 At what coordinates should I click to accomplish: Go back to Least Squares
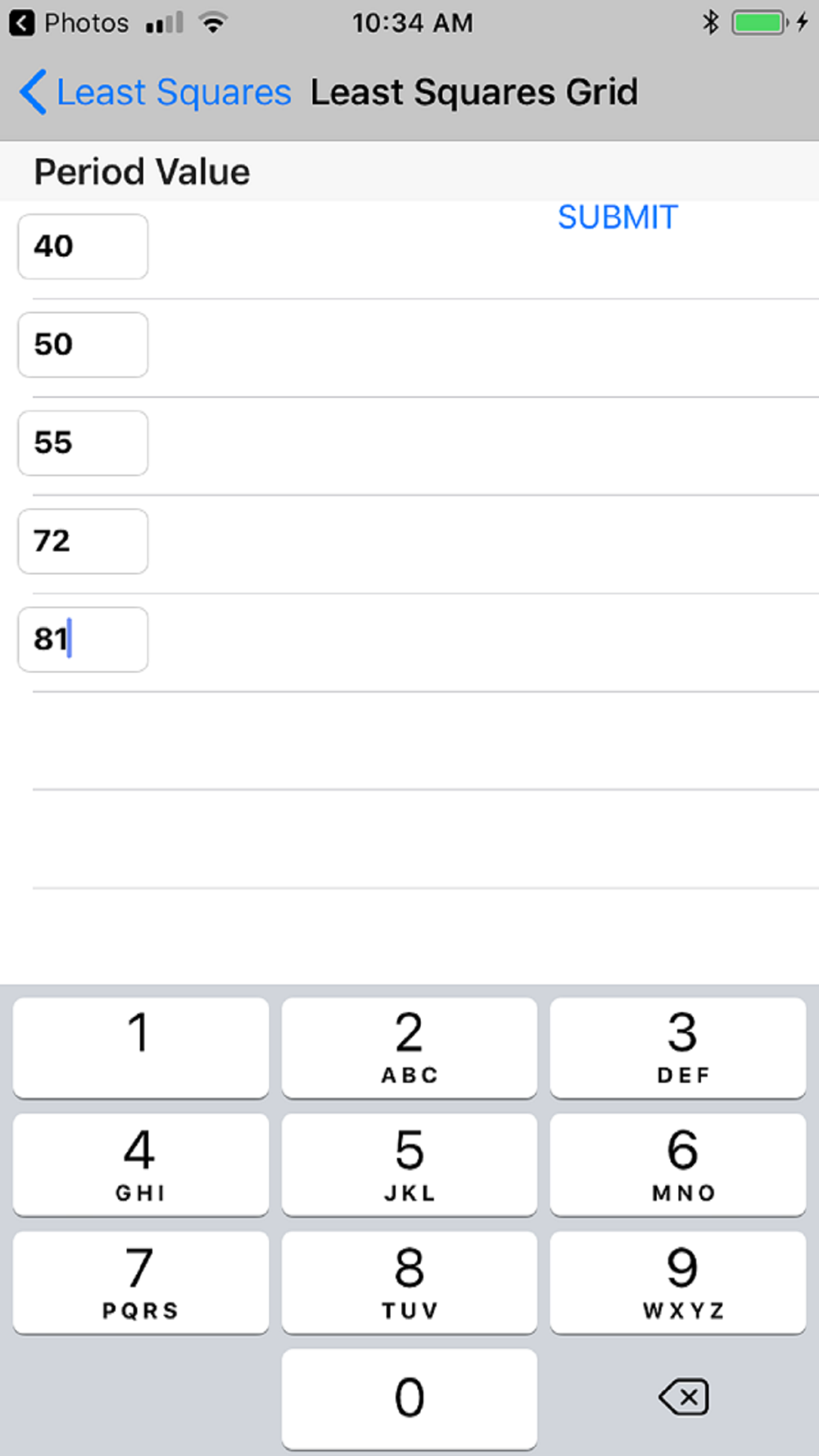(156, 92)
